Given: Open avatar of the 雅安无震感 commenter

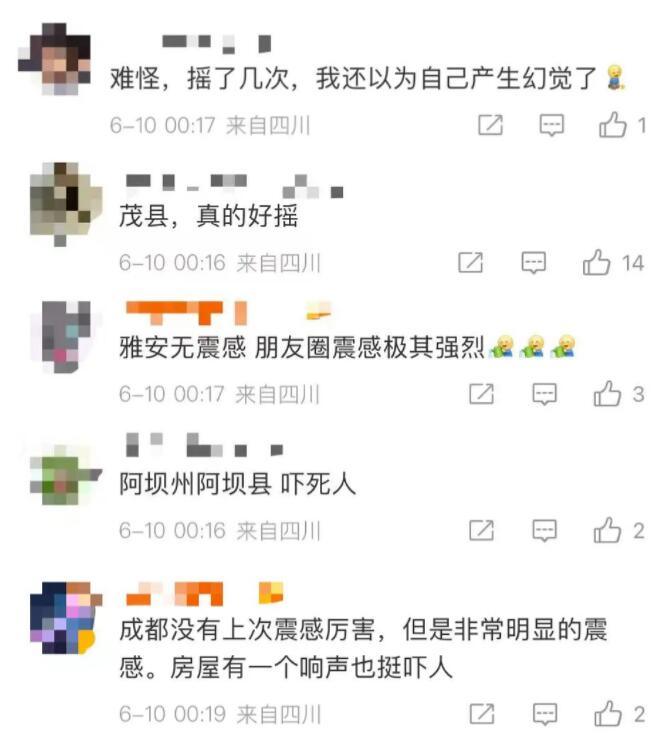Looking at the screenshot, I should [66, 337].
